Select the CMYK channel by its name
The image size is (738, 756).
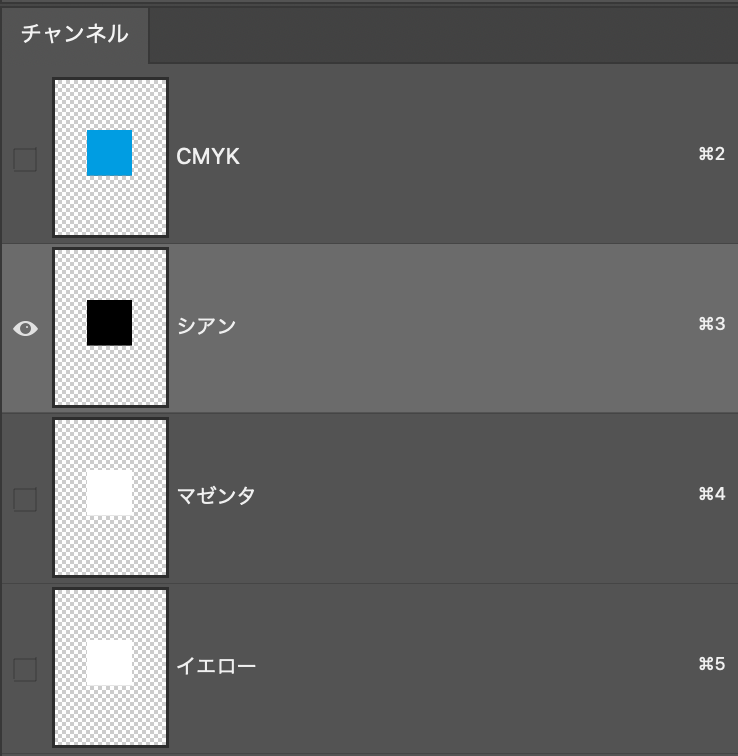pos(207,157)
